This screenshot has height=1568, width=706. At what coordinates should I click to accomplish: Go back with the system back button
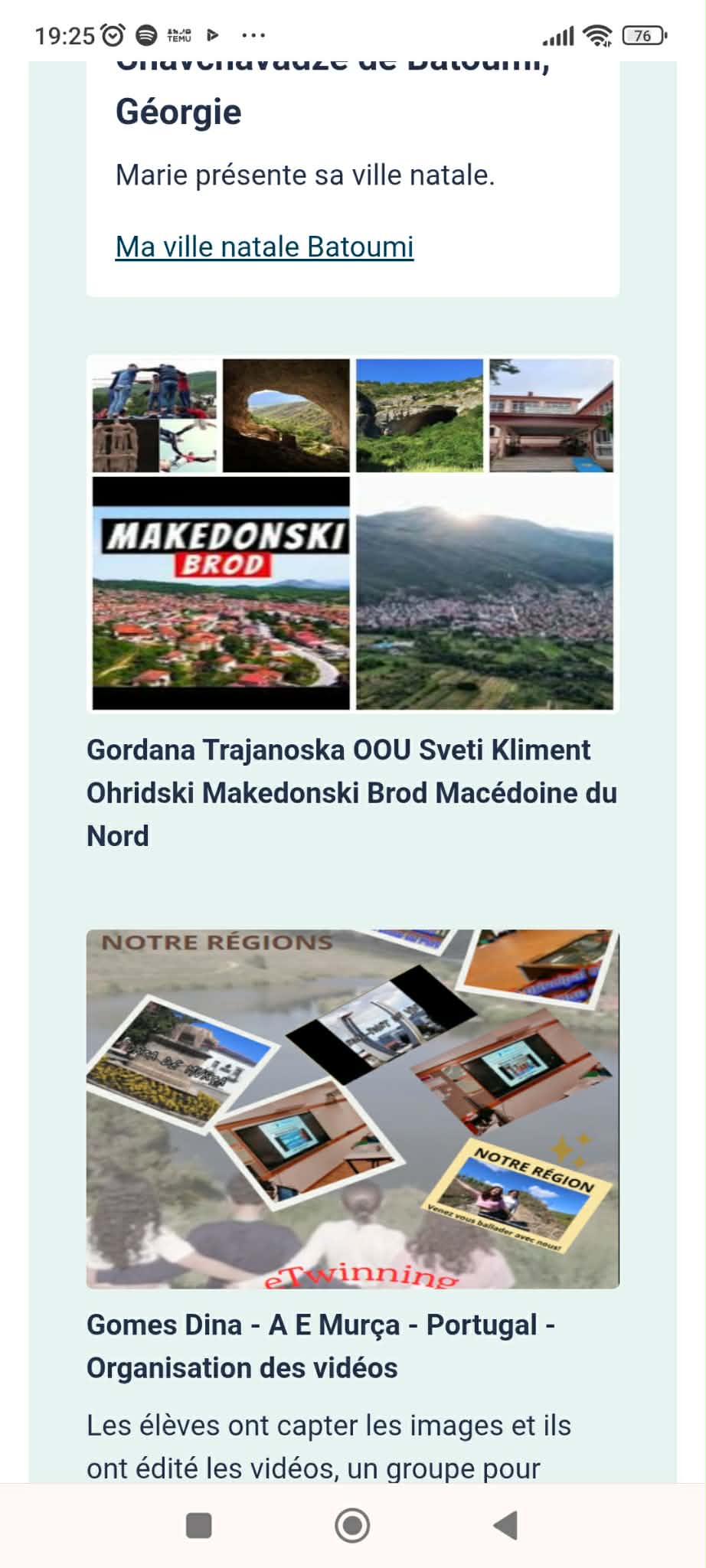click(x=506, y=1525)
